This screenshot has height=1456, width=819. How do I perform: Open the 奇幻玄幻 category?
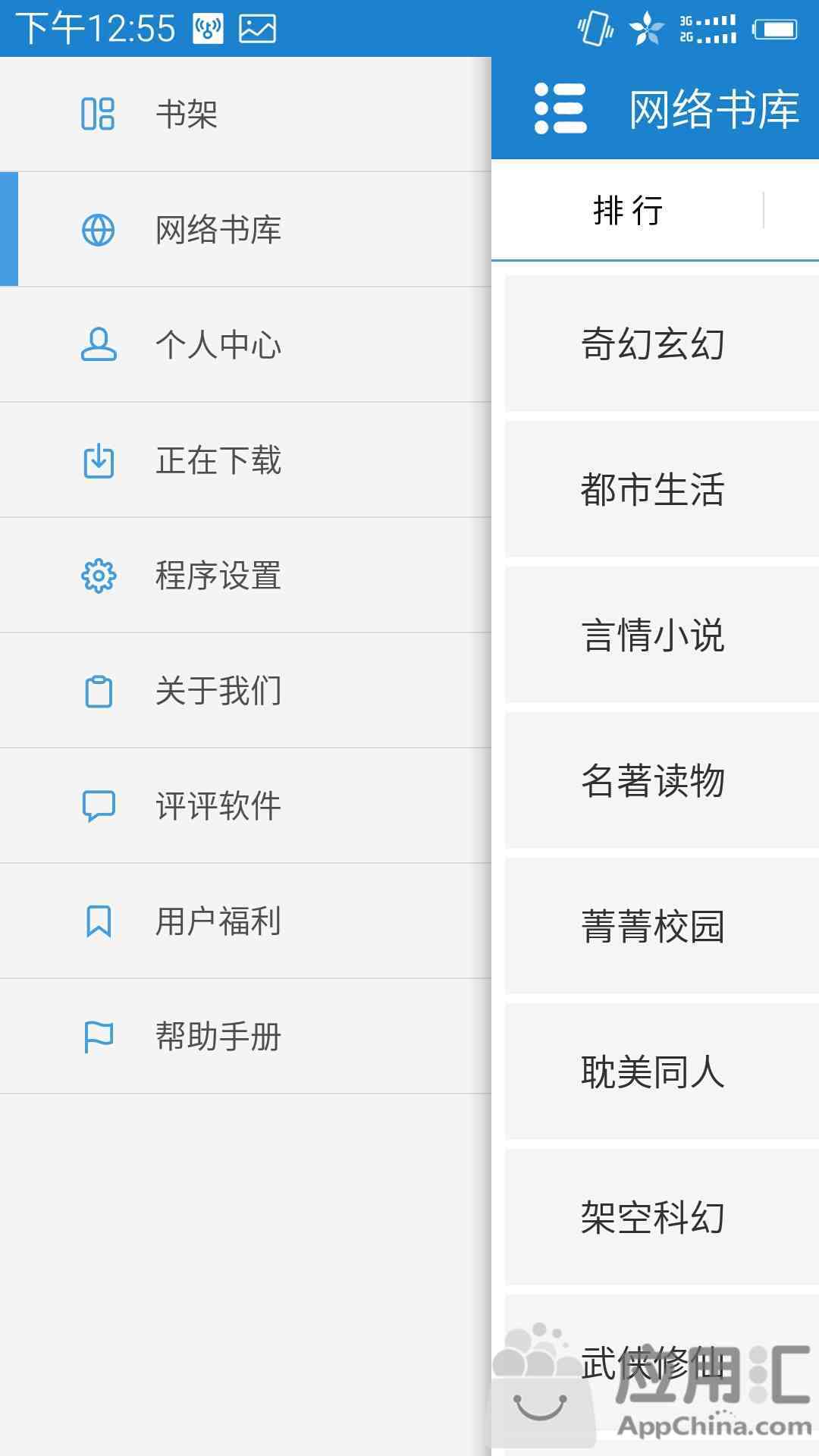(x=662, y=344)
